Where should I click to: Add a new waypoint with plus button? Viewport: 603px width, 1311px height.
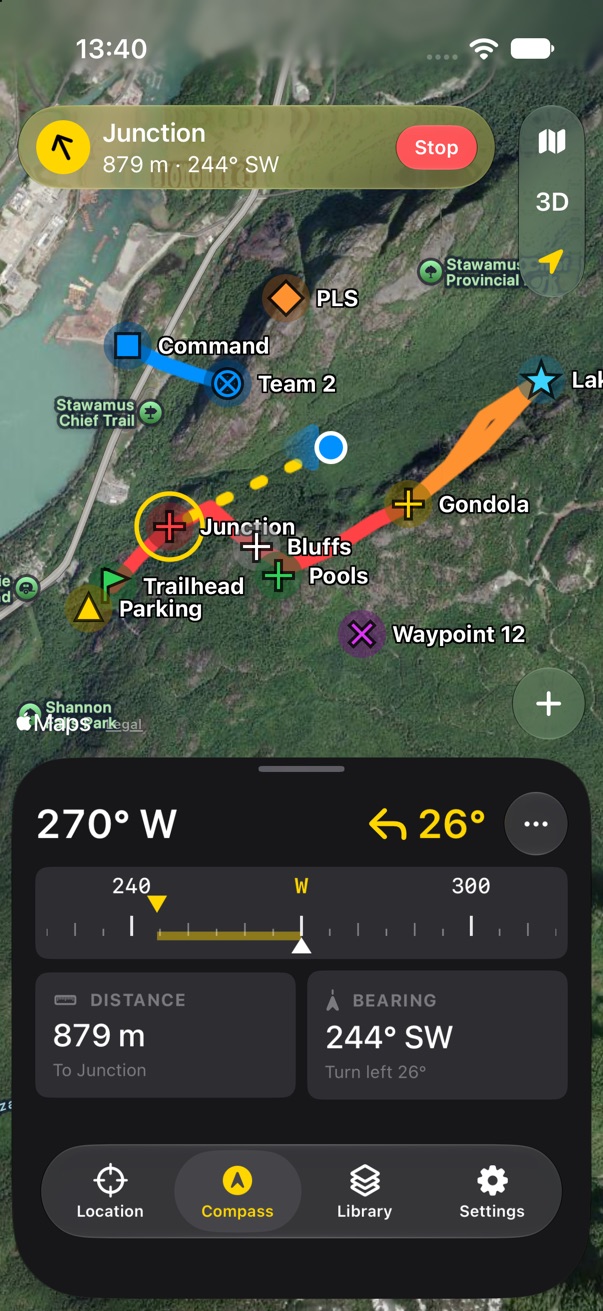548,704
